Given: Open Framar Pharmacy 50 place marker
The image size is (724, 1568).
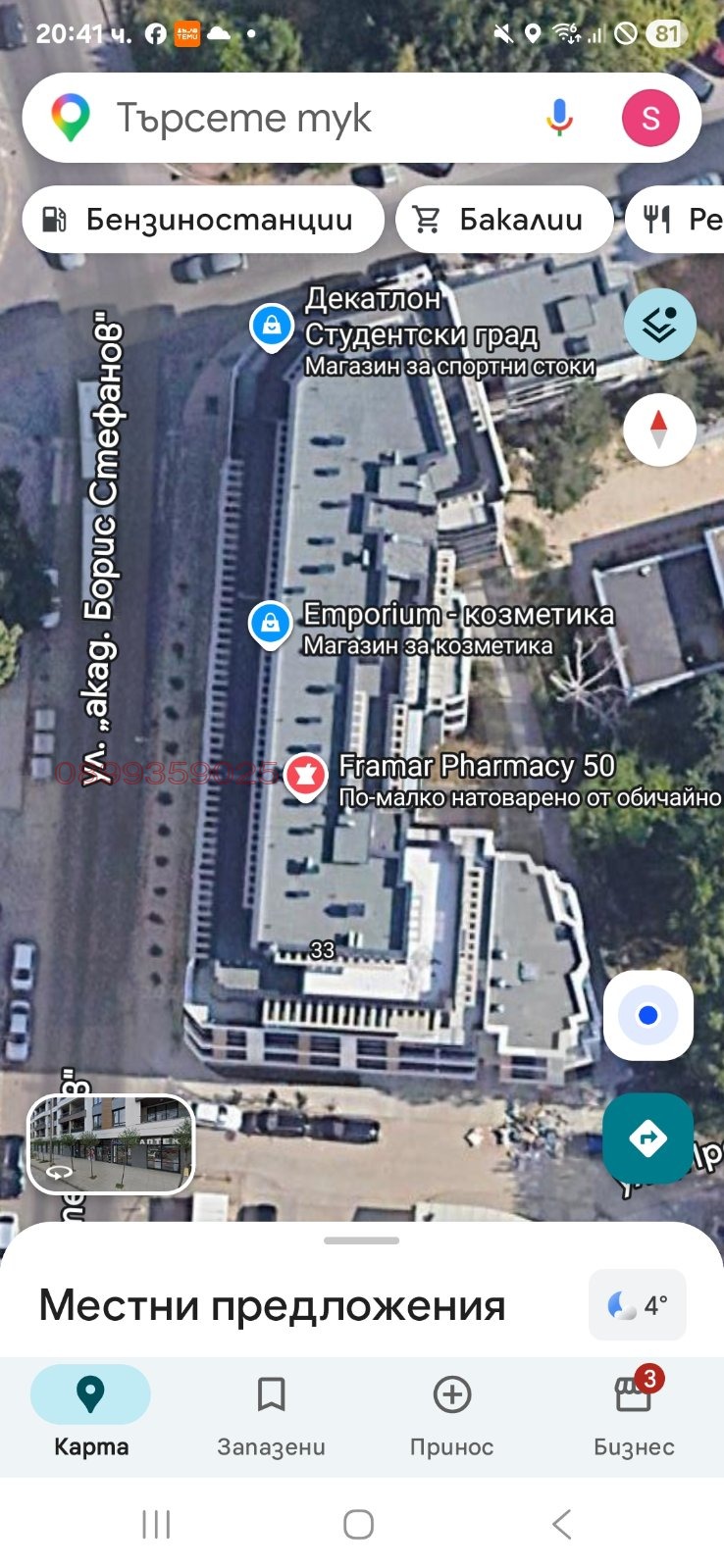Looking at the screenshot, I should tap(305, 776).
